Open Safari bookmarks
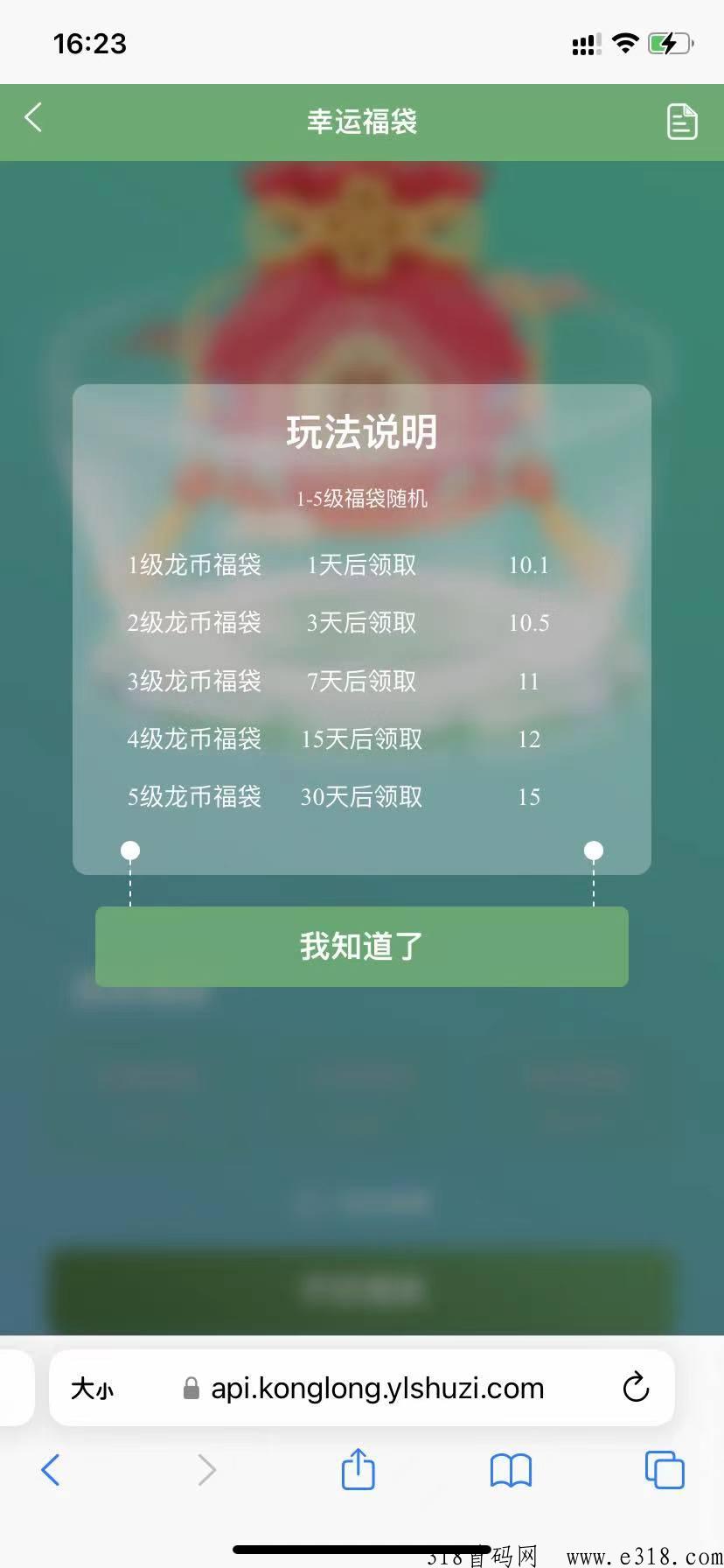The image size is (724, 1568). pos(511,1470)
